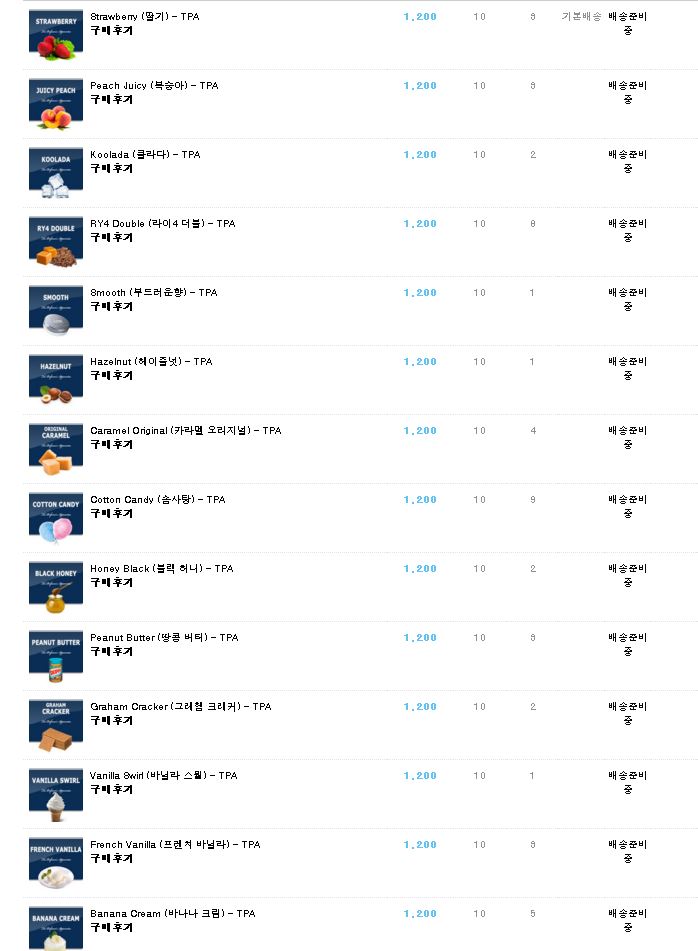Write a review (구매후기) for Honey Black
This screenshot has width=698, height=951.
111,583
